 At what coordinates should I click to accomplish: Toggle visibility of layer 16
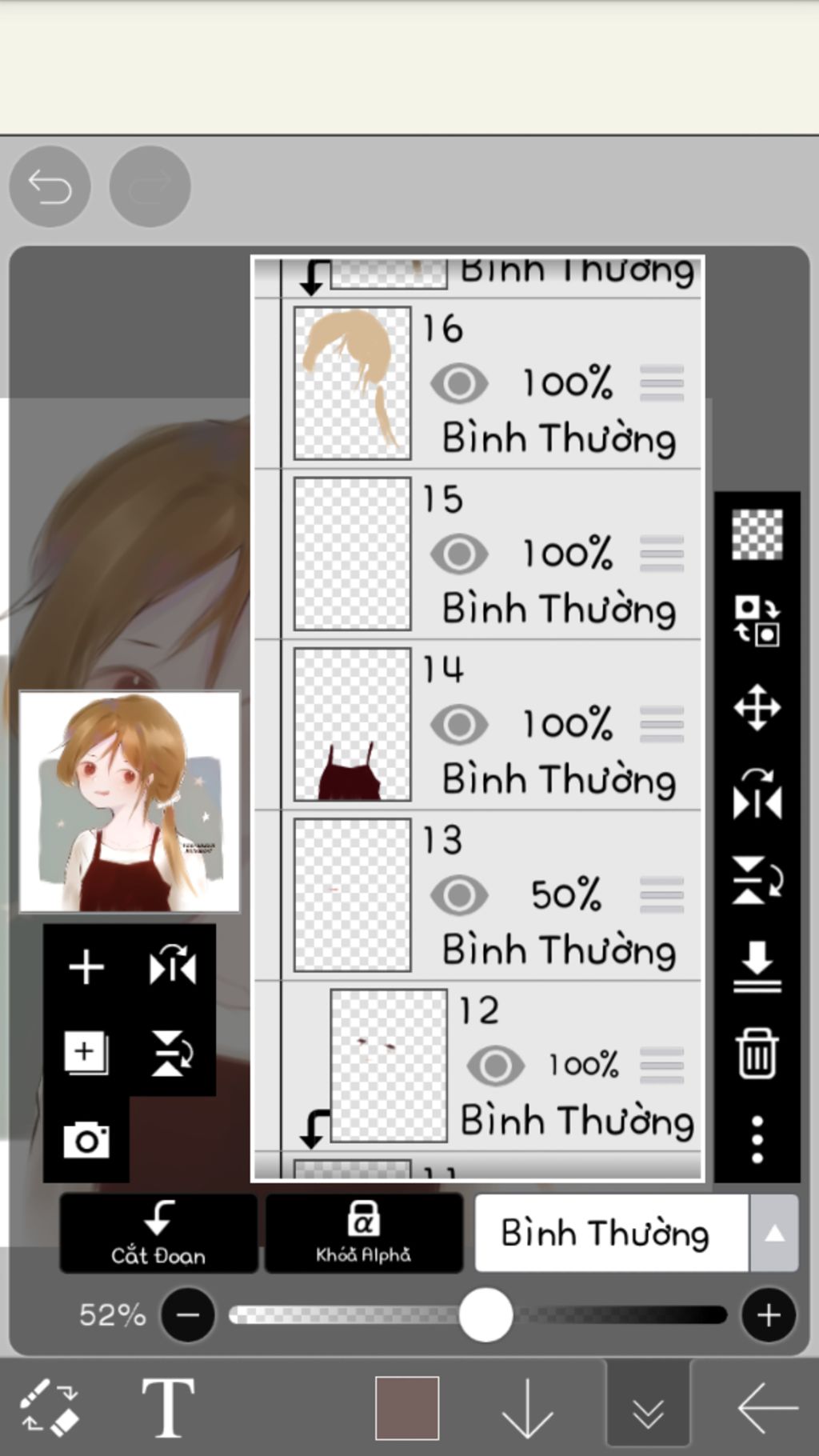[x=459, y=383]
